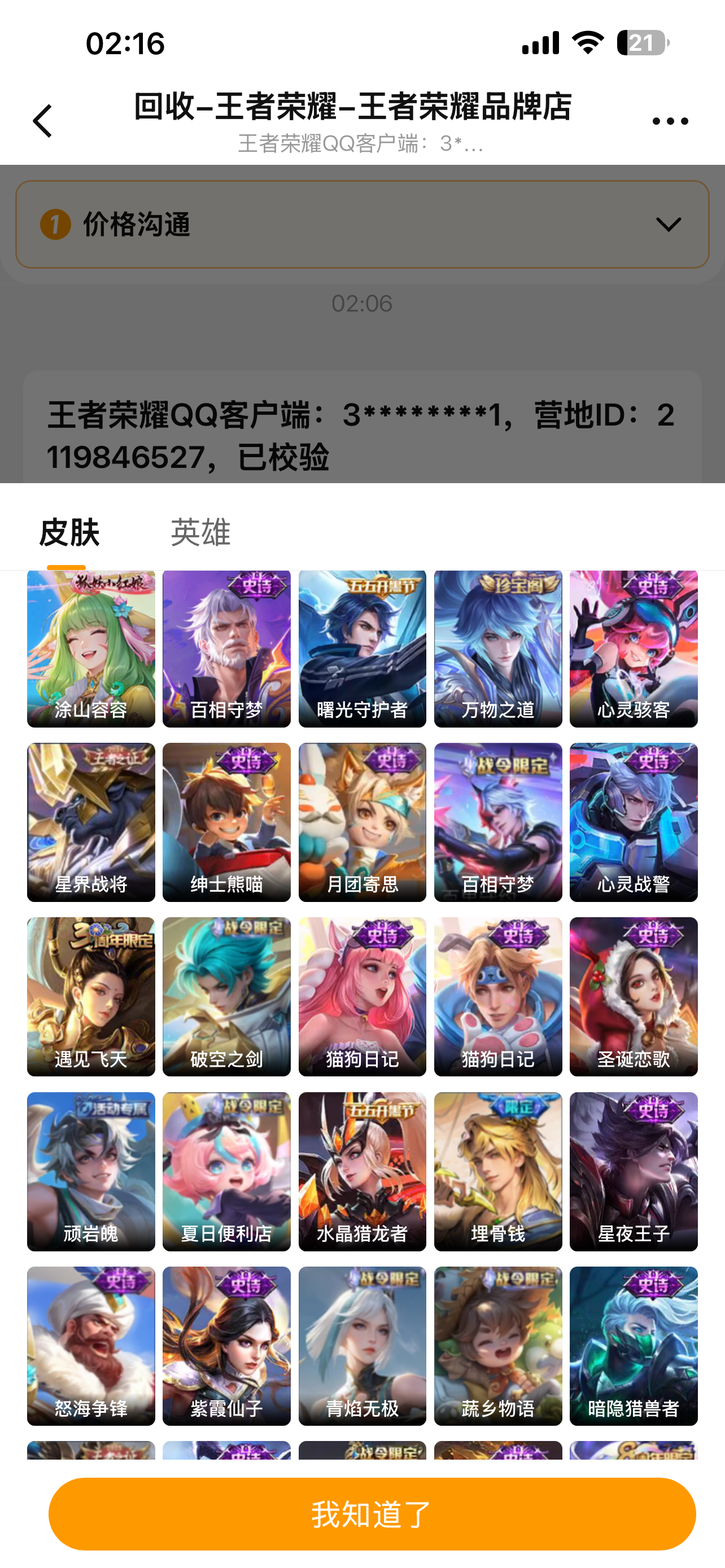Select the 圣诞恋歌 skin tile
The height and width of the screenshot is (1568, 725).
[x=634, y=996]
